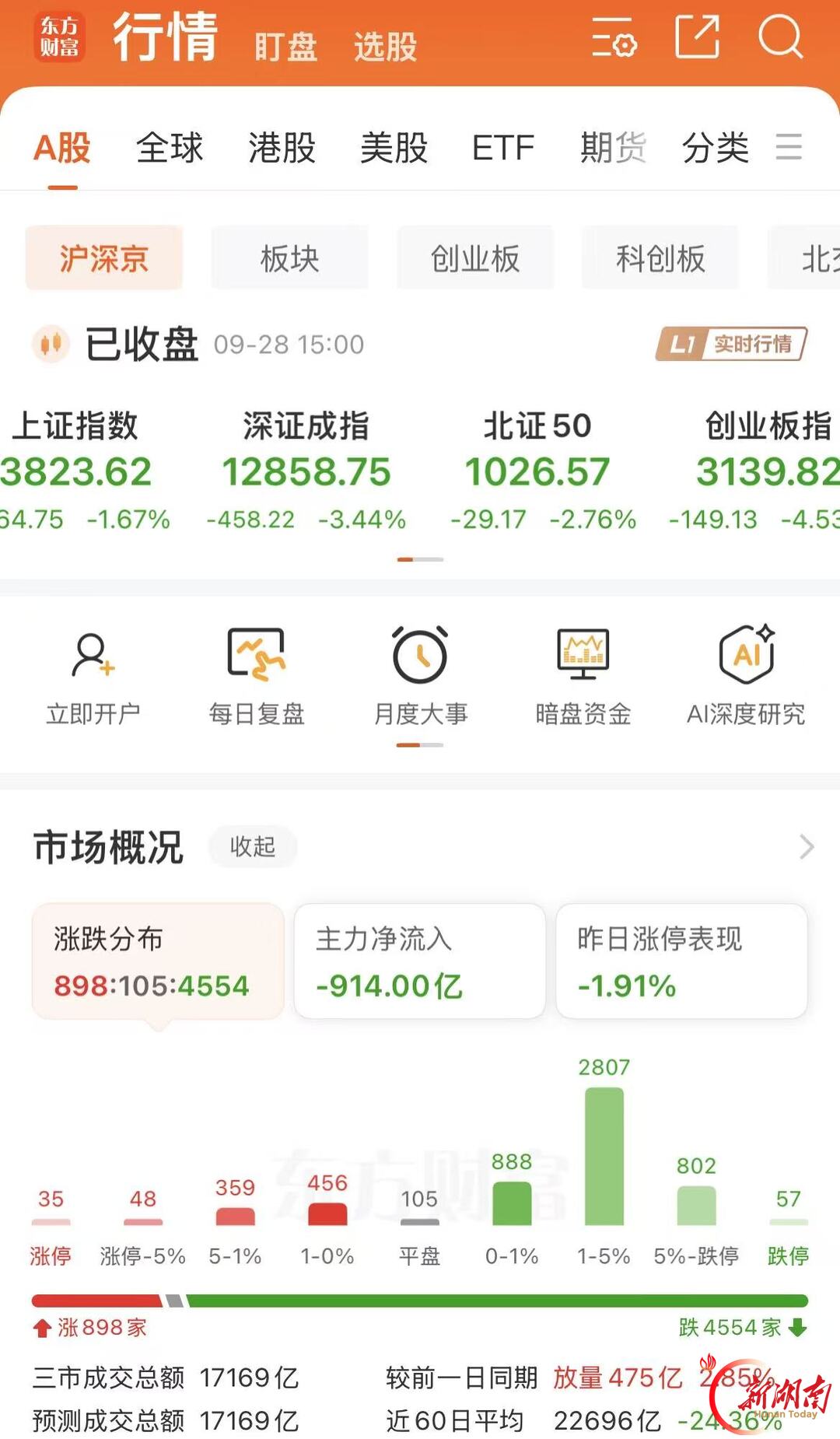Switch to the 盯盘 tab
840x1439 pixels.
[x=285, y=46]
